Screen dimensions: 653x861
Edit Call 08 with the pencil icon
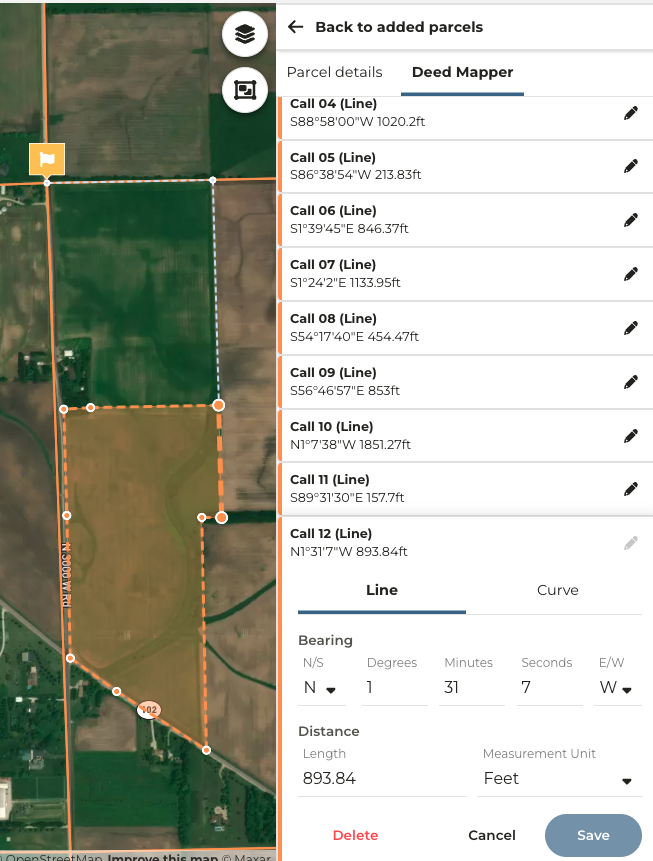click(631, 328)
